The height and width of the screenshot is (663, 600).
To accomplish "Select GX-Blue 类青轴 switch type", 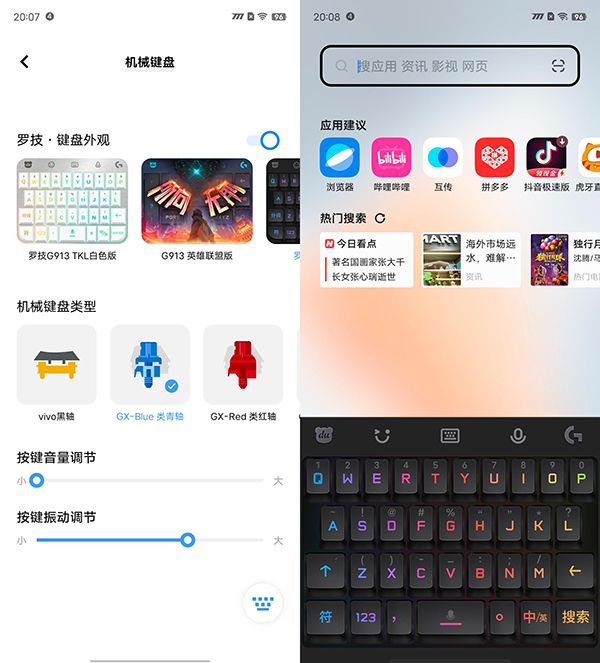I will coord(150,364).
